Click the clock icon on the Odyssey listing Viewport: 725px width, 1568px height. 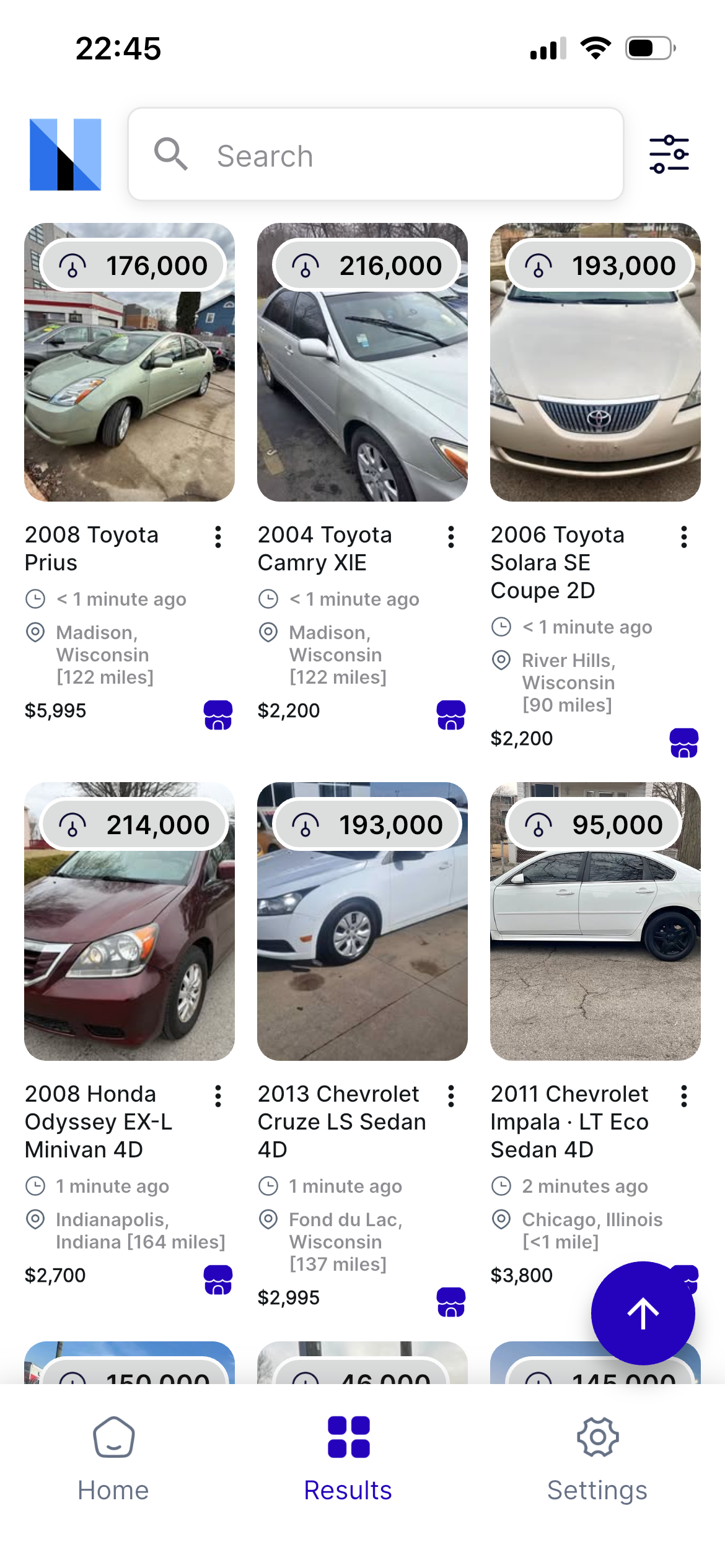coord(35,1185)
